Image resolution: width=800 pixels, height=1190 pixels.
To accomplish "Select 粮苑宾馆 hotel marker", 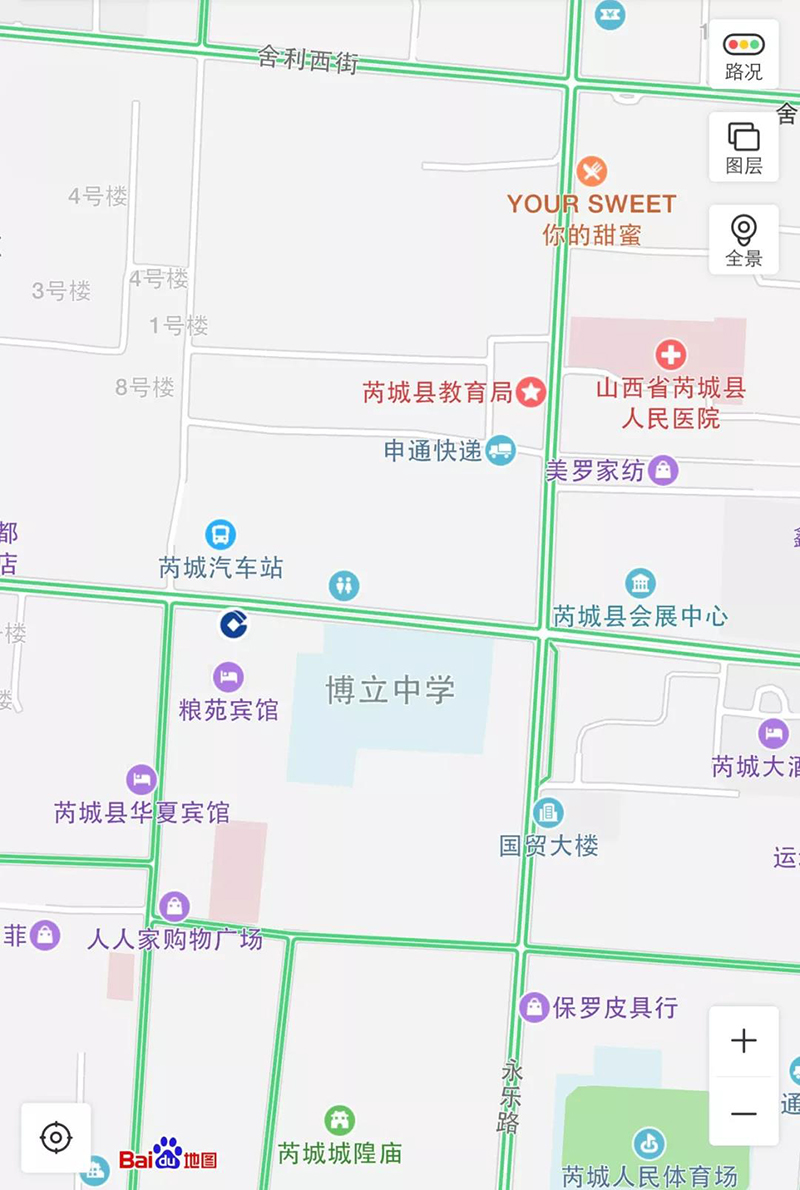I will (228, 677).
